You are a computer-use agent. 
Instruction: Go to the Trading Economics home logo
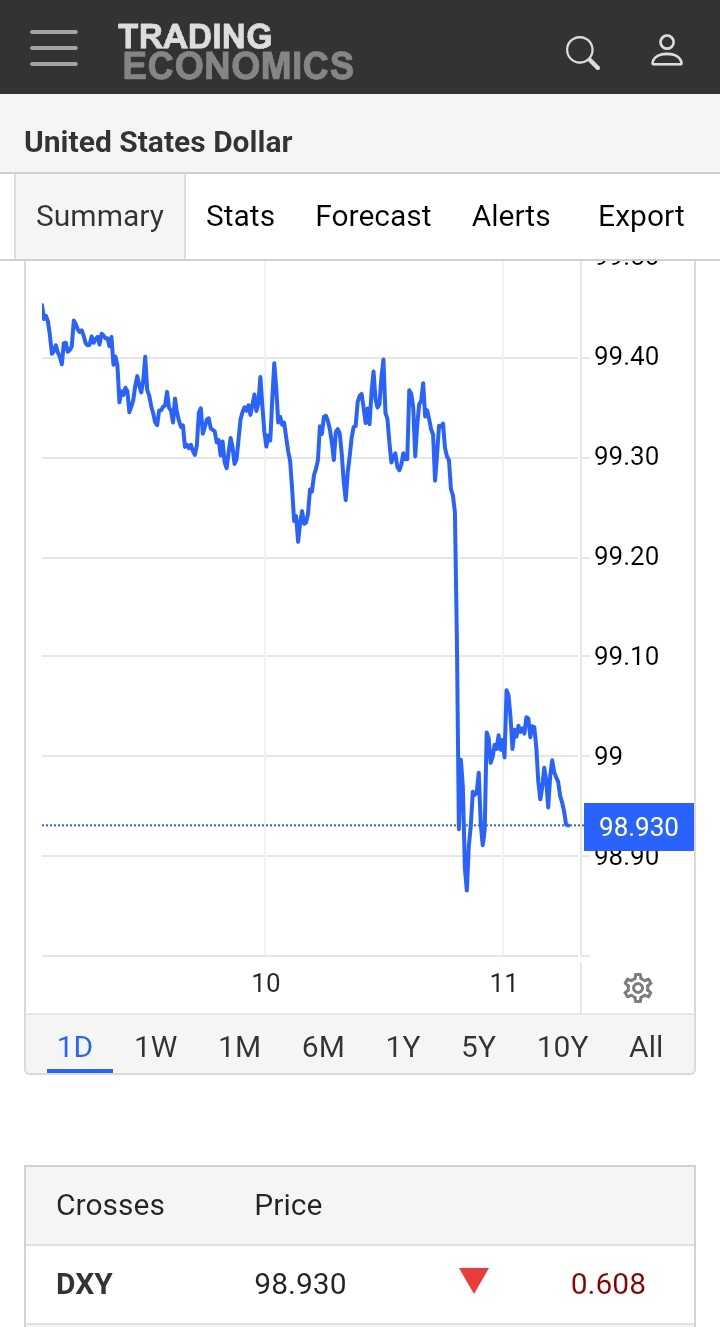(x=236, y=51)
